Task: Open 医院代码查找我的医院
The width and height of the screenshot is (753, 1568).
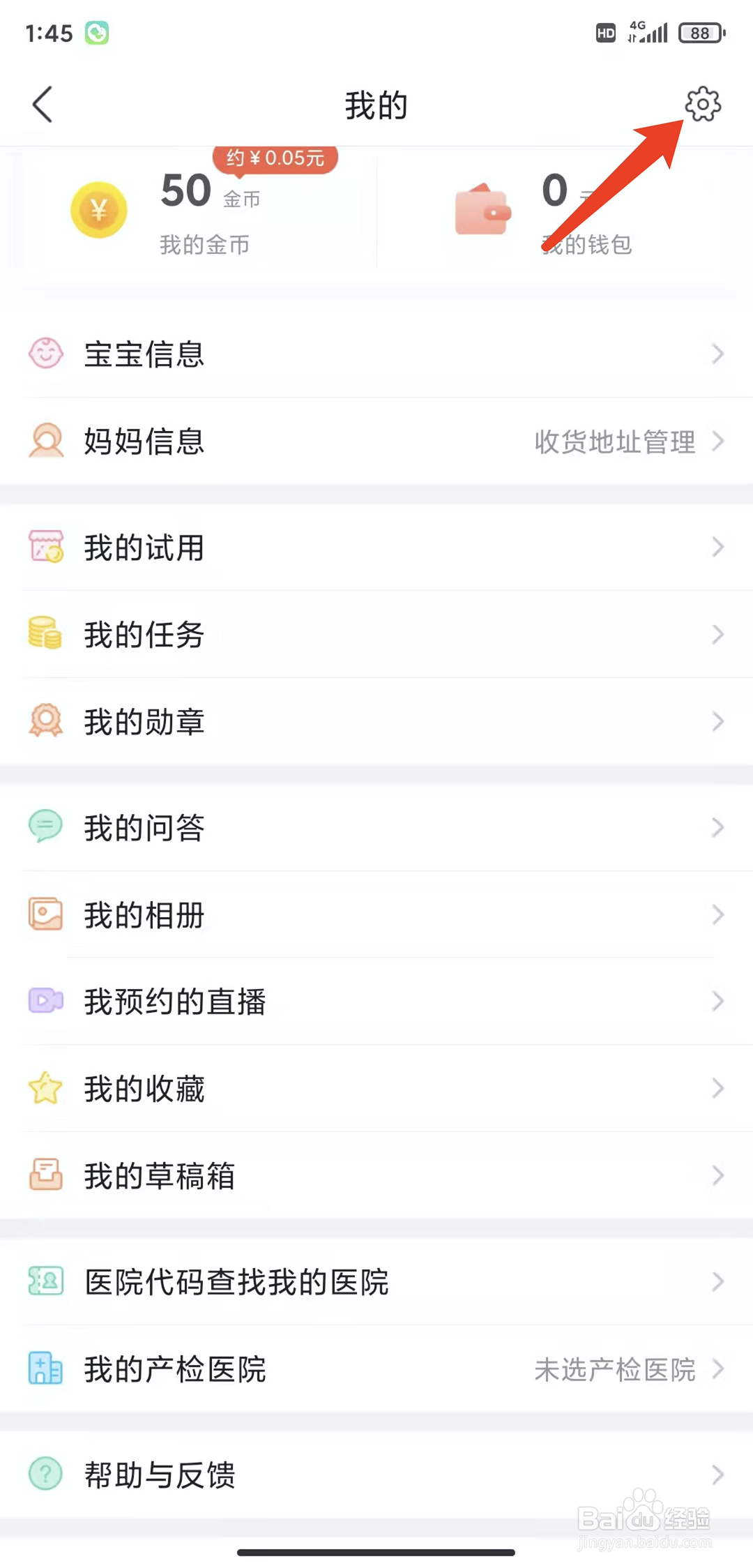Action: click(376, 1282)
